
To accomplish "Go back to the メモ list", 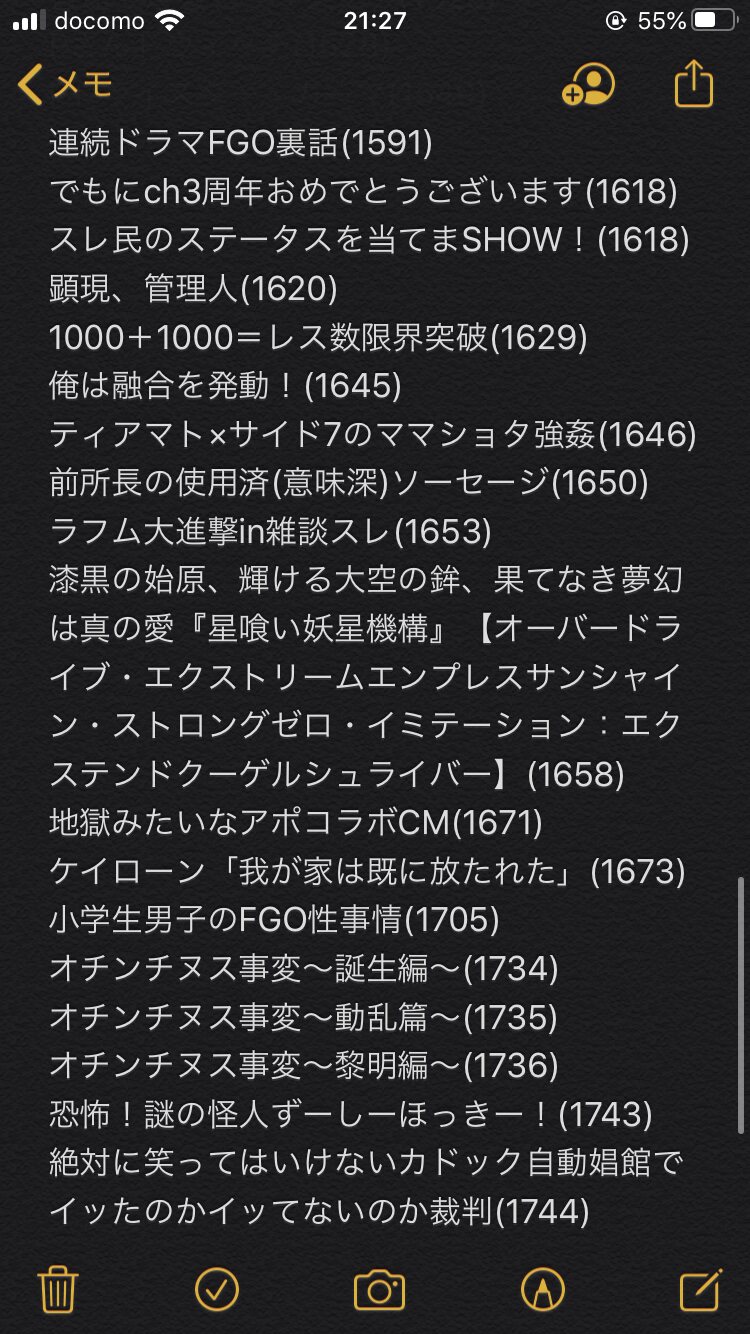I will 65,85.
